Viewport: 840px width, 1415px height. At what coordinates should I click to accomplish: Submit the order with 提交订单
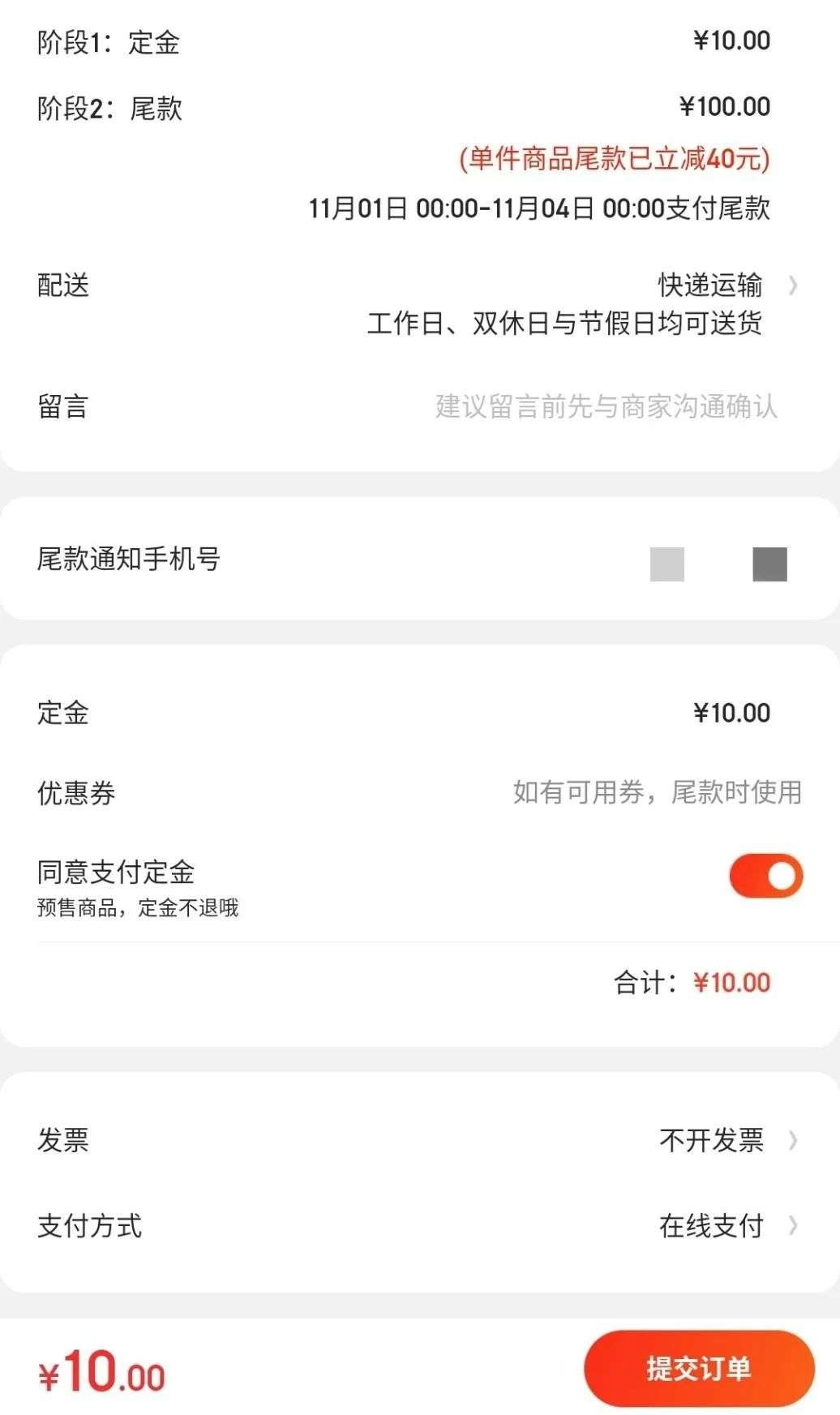(698, 1369)
